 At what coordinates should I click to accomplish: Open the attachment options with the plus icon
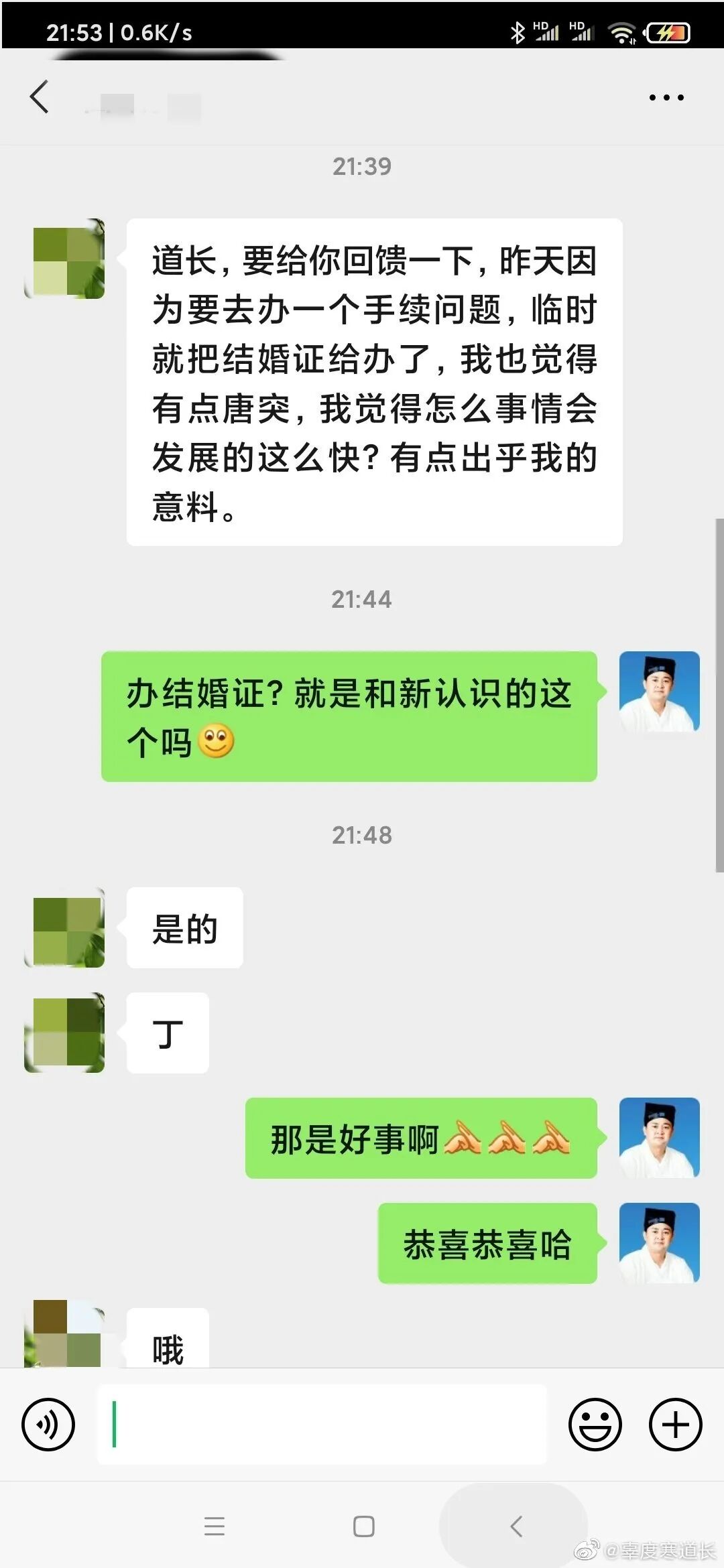(x=675, y=1424)
